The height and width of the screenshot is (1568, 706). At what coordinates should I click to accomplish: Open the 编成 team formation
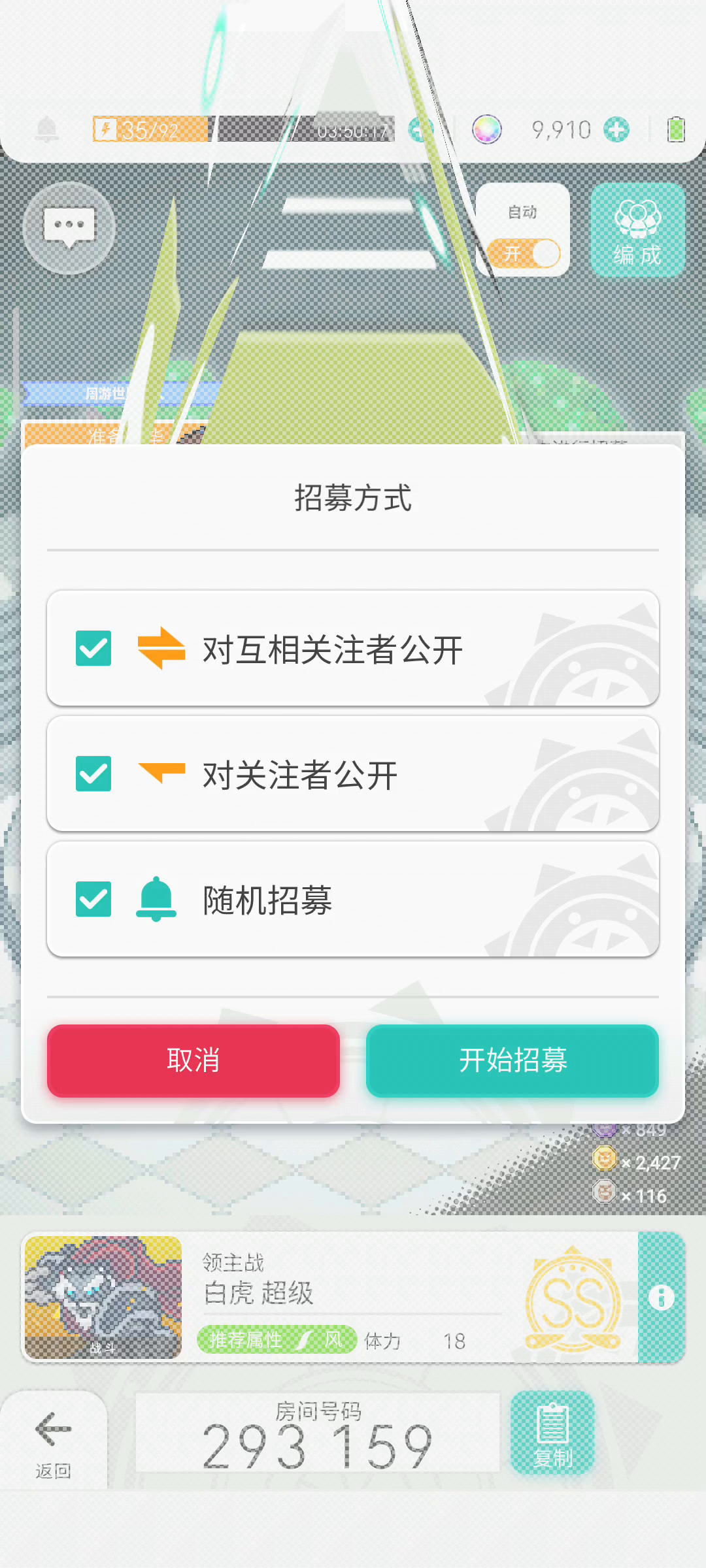(637, 230)
